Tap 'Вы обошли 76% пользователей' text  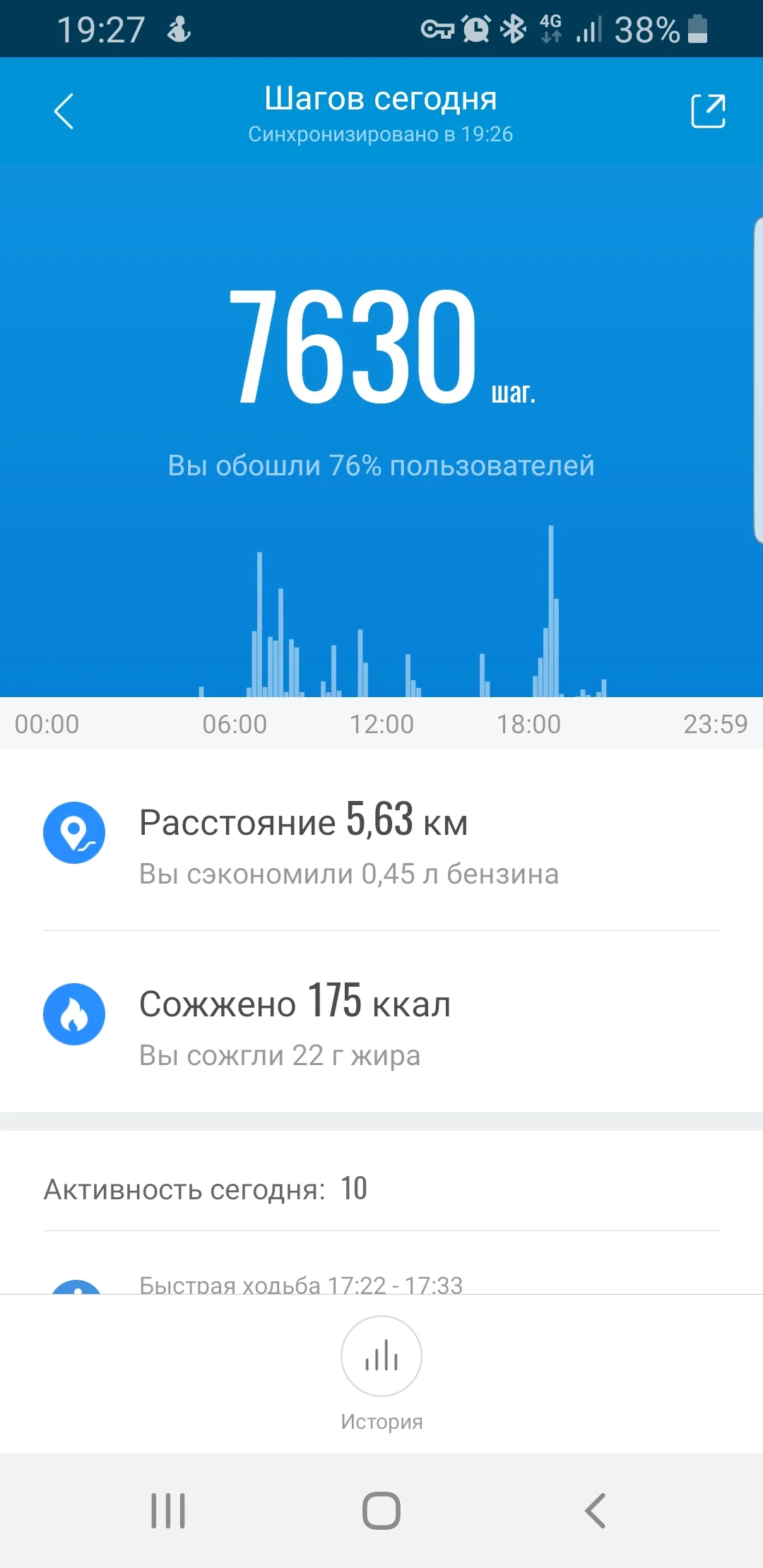(381, 465)
